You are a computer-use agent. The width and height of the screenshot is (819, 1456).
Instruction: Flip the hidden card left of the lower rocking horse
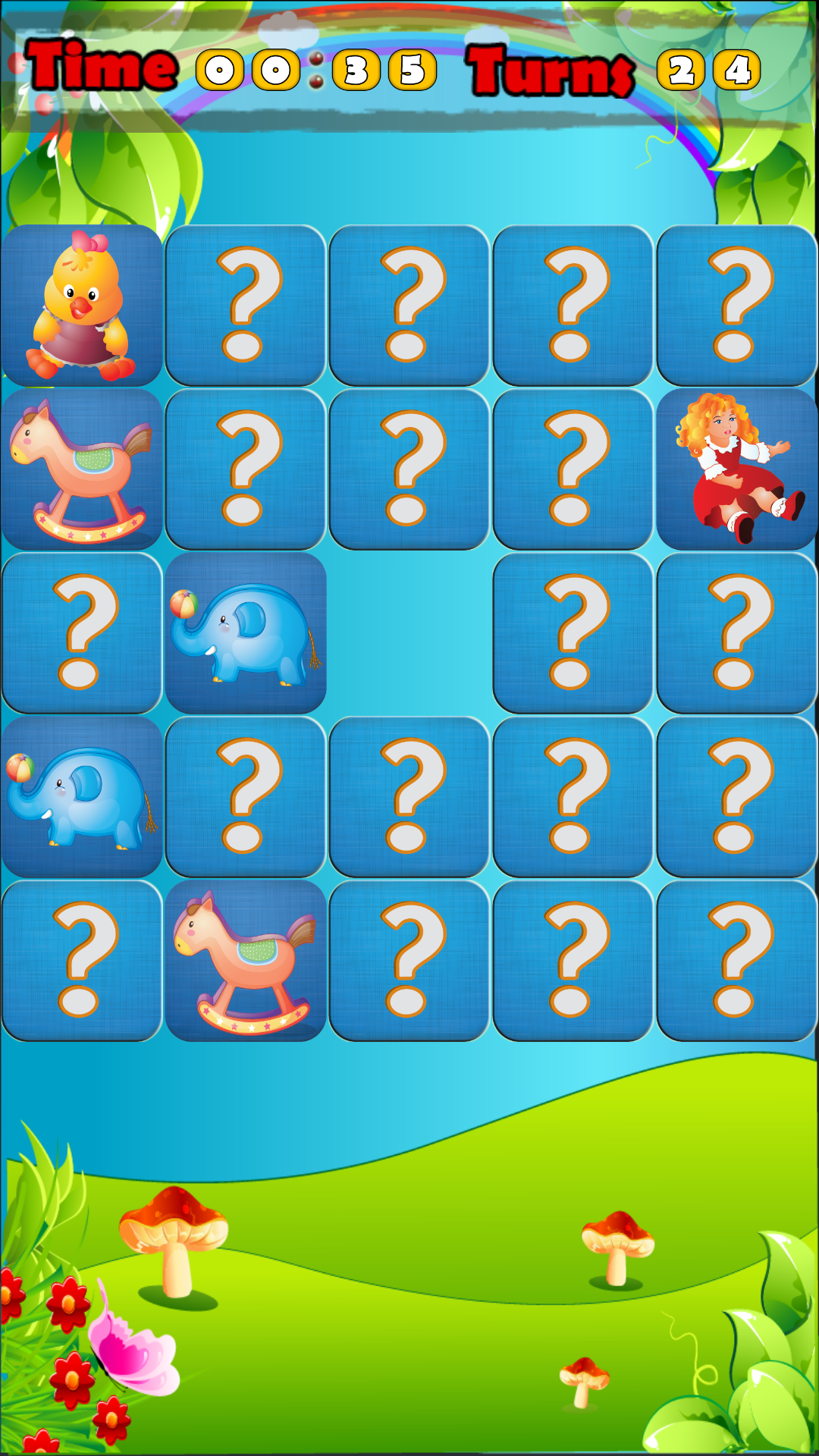click(x=82, y=960)
